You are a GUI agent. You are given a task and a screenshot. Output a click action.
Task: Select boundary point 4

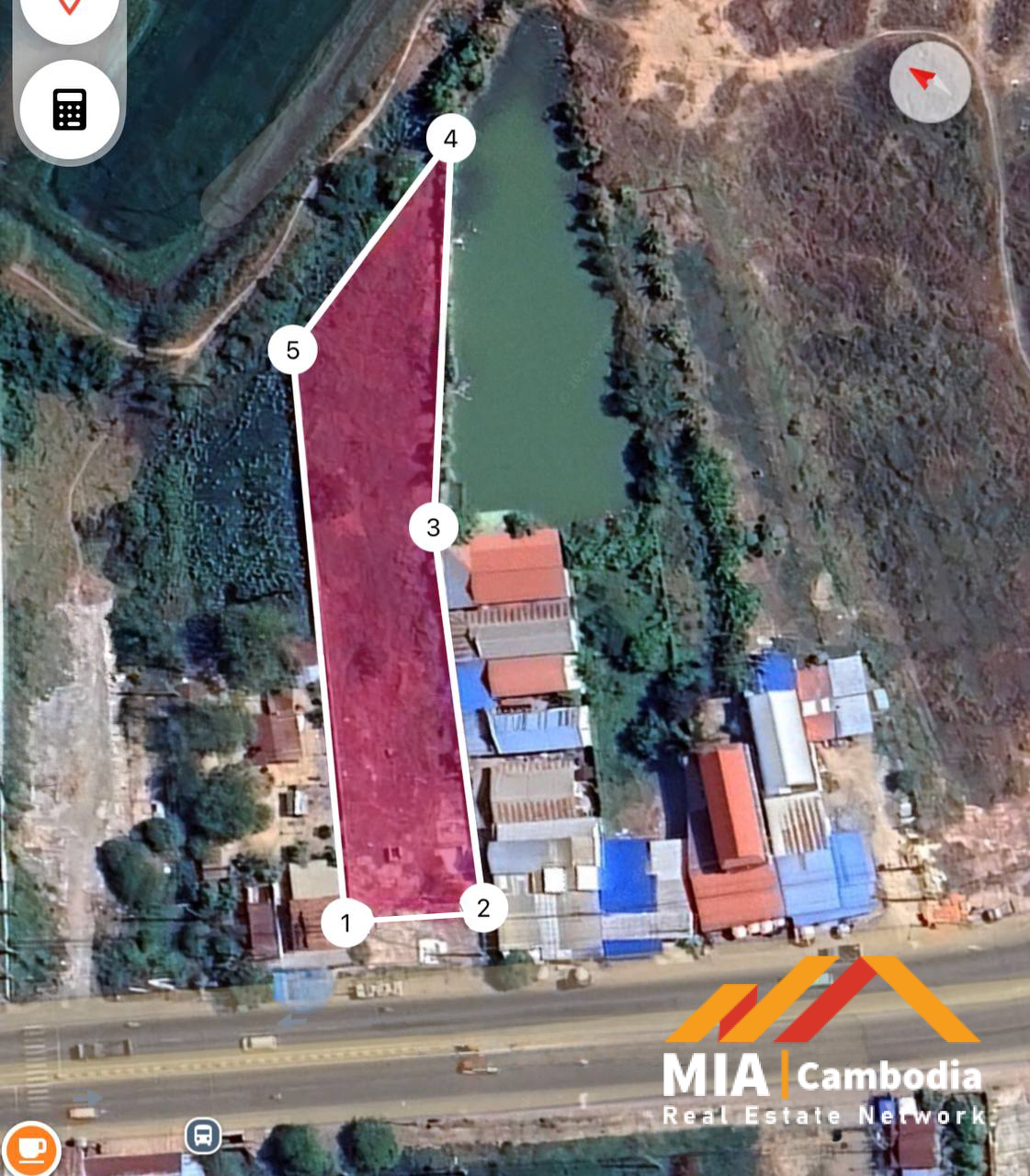pyautogui.click(x=450, y=139)
